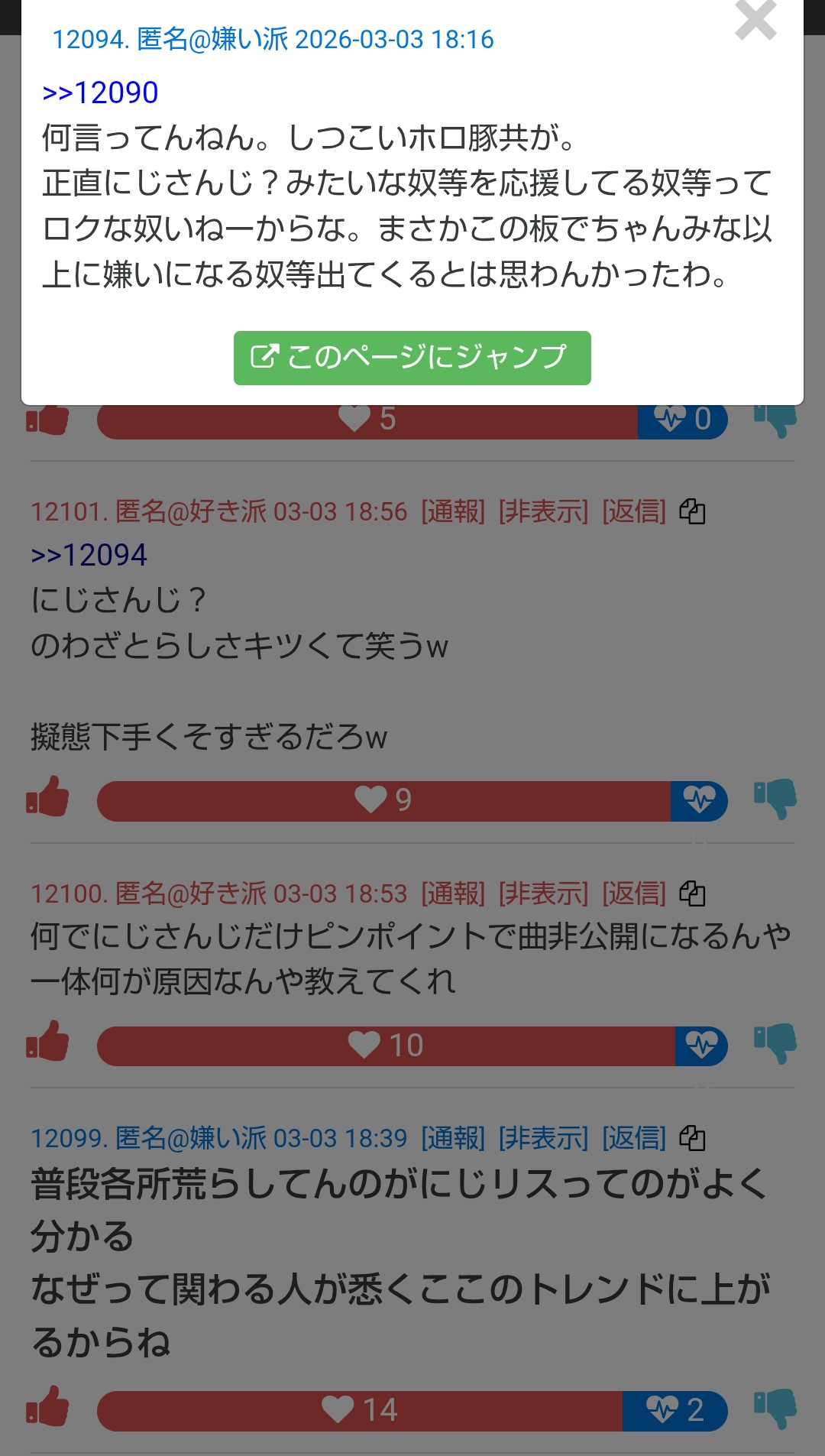This screenshot has width=825, height=1456.
Task: Thumbs down comment 12101
Action: pyautogui.click(x=775, y=799)
